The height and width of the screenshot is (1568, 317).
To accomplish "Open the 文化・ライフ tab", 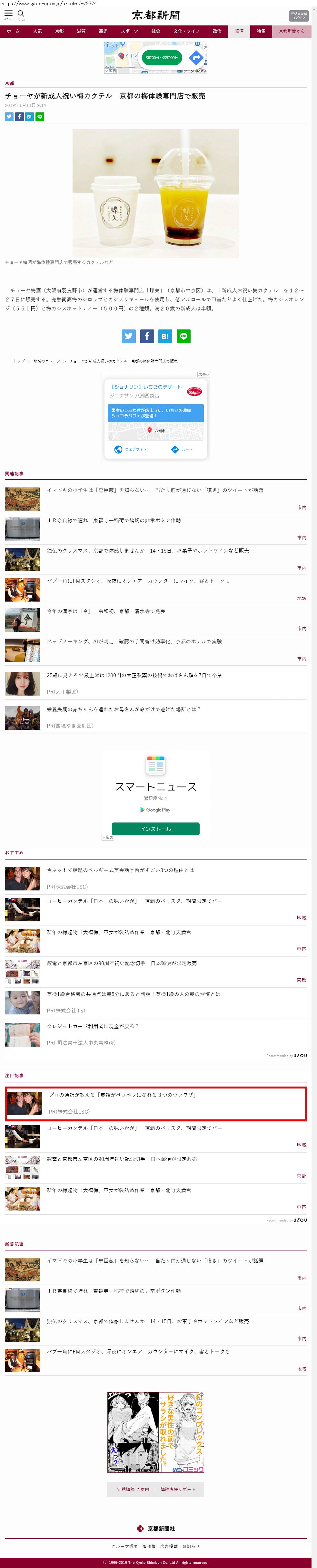I will [x=186, y=31].
